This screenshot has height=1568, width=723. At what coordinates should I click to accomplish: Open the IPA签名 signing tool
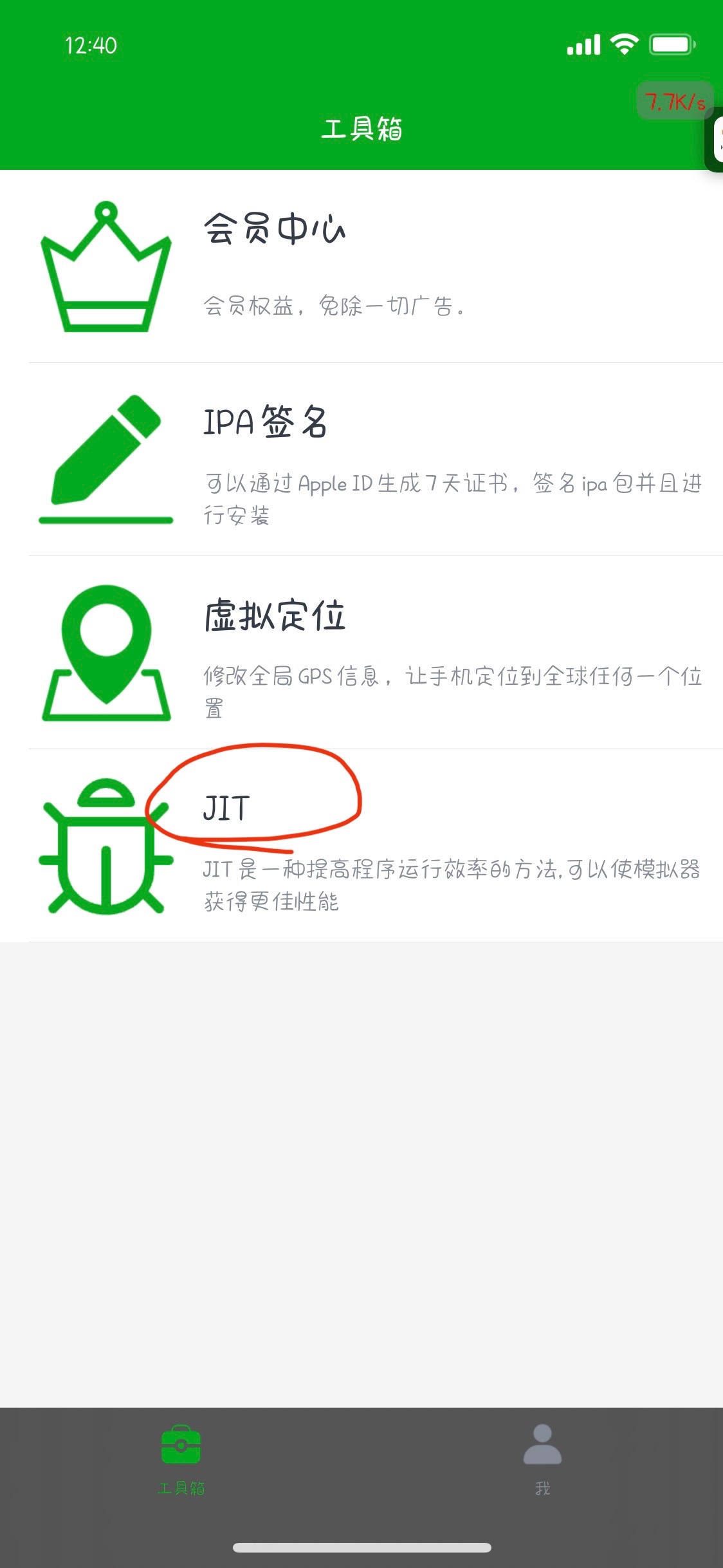[360, 460]
